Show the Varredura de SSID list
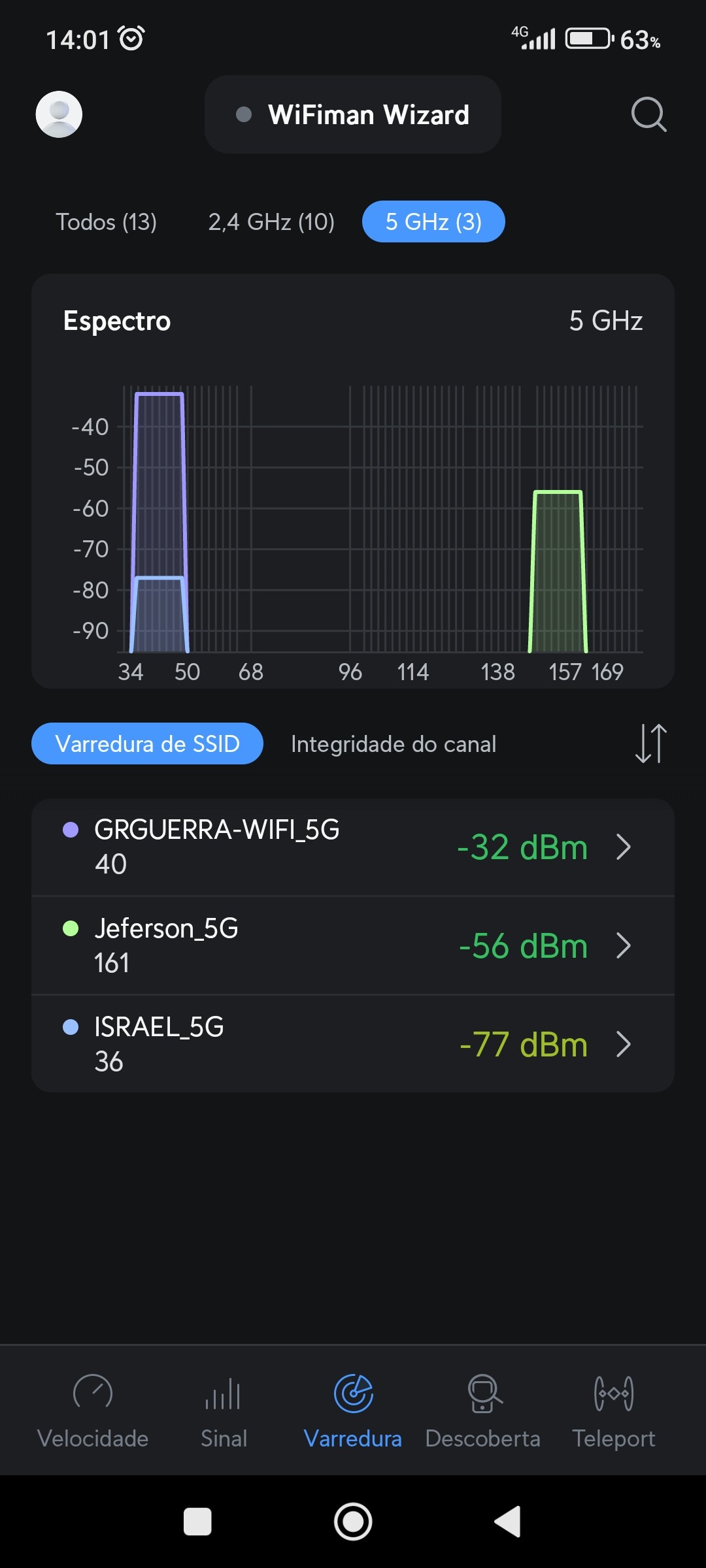 pyautogui.click(x=147, y=743)
